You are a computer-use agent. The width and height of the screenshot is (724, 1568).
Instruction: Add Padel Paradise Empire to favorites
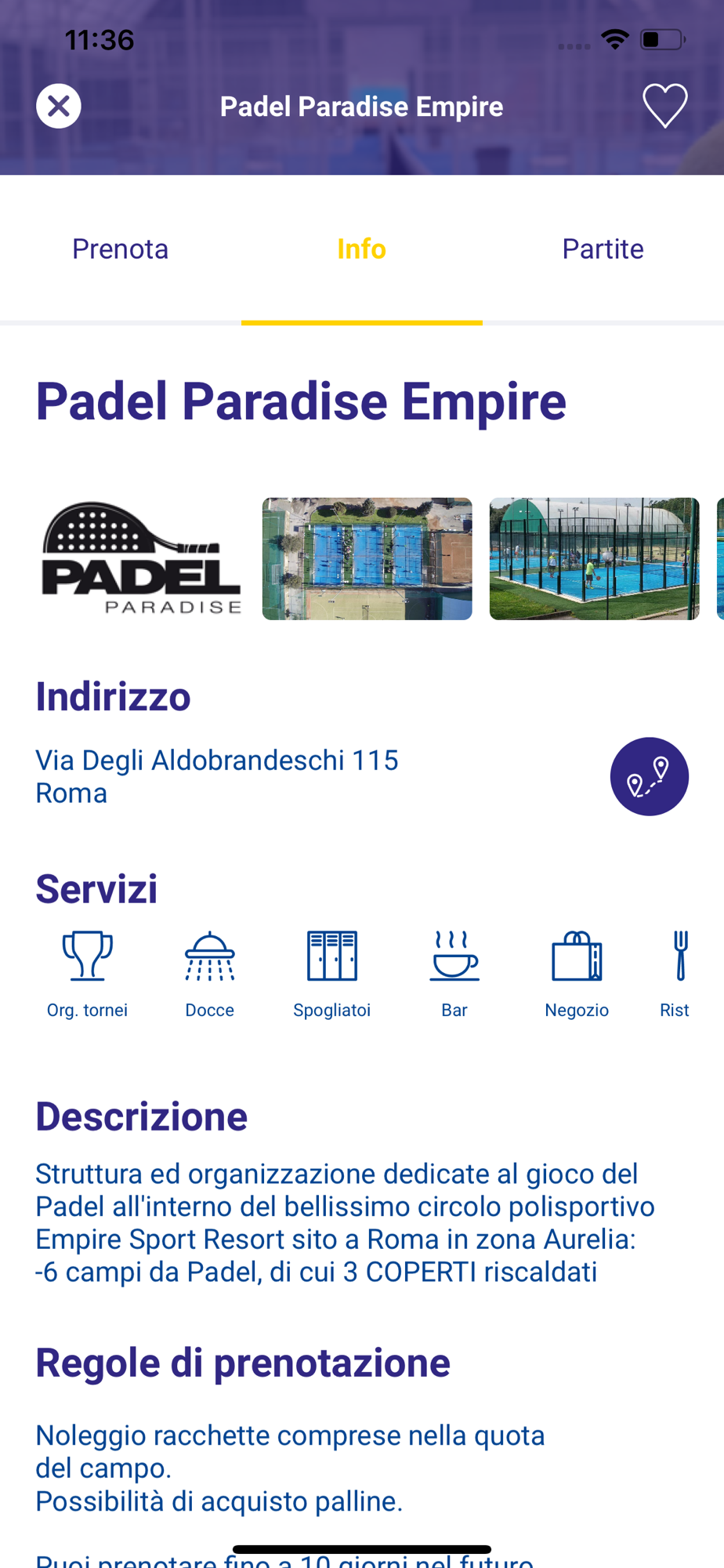click(x=665, y=106)
